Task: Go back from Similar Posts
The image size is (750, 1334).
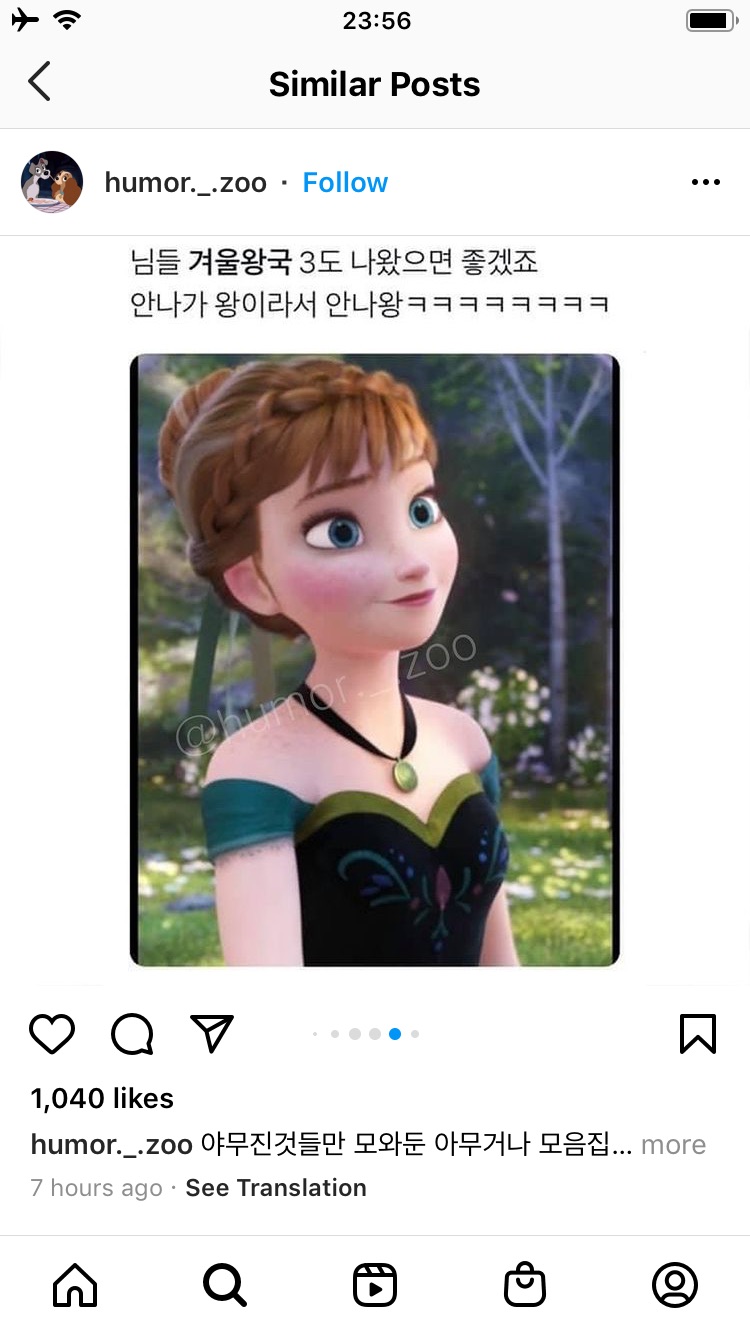Action: 39,83
